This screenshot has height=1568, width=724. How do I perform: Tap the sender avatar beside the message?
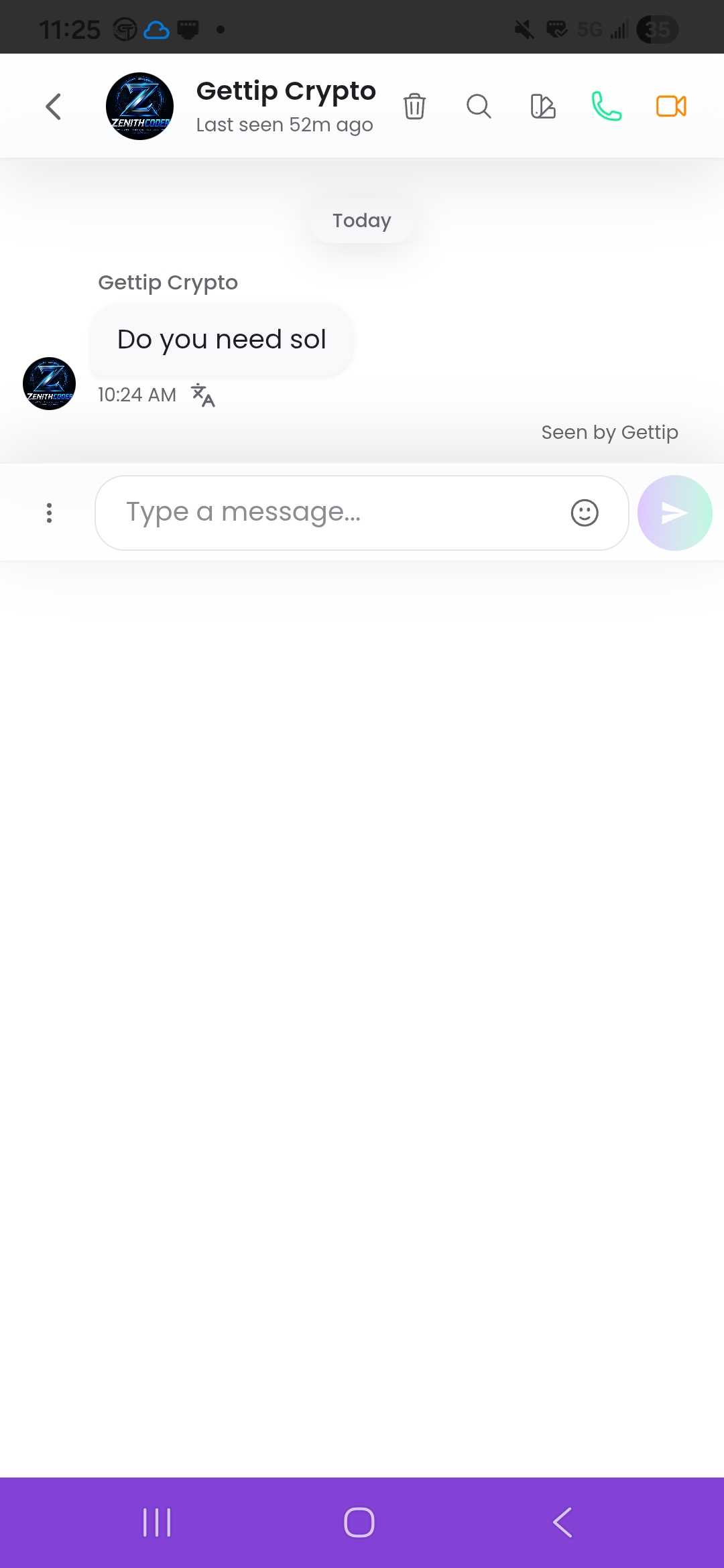point(49,383)
